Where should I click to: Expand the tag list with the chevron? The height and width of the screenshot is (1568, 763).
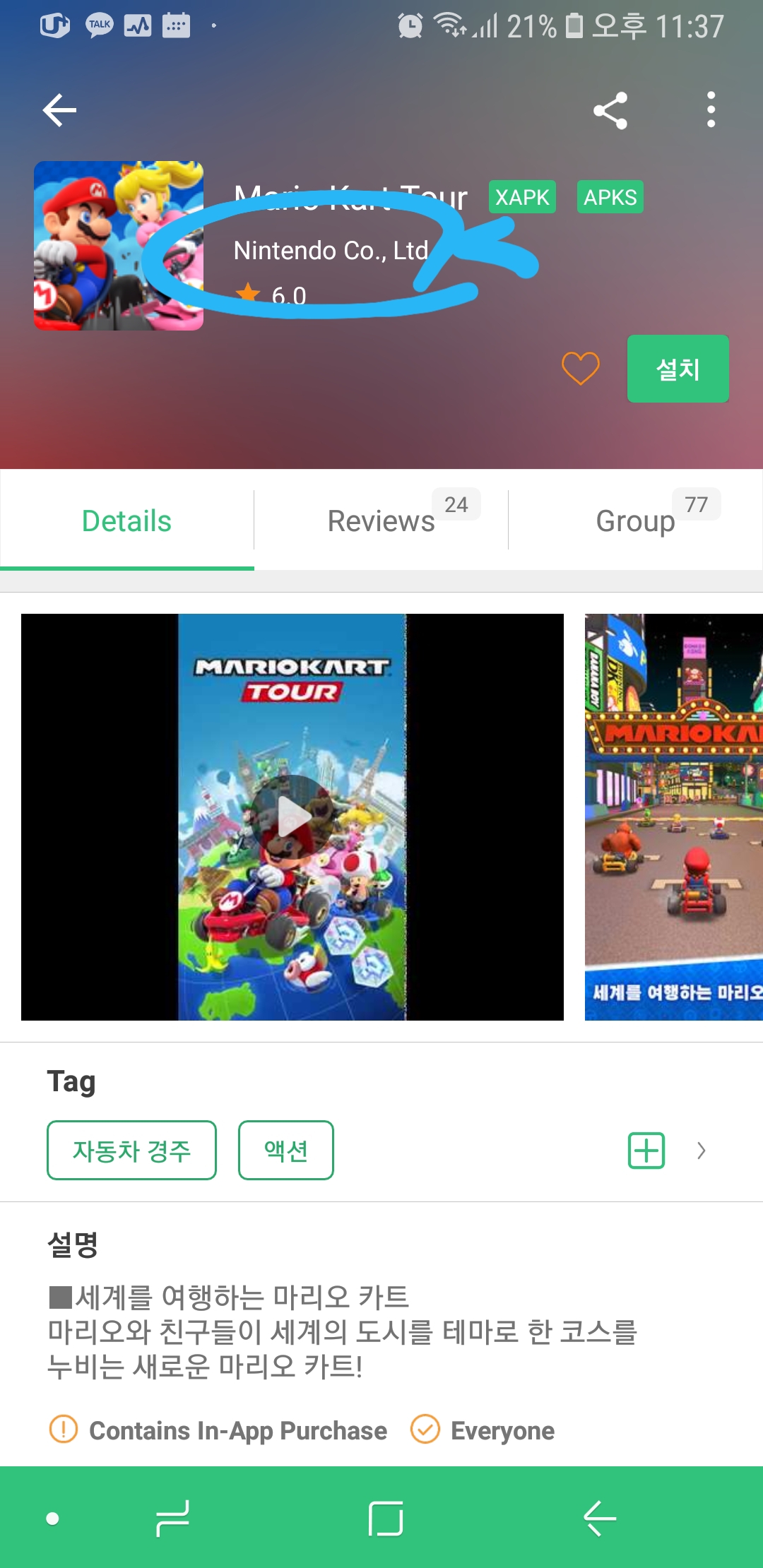(x=701, y=1151)
